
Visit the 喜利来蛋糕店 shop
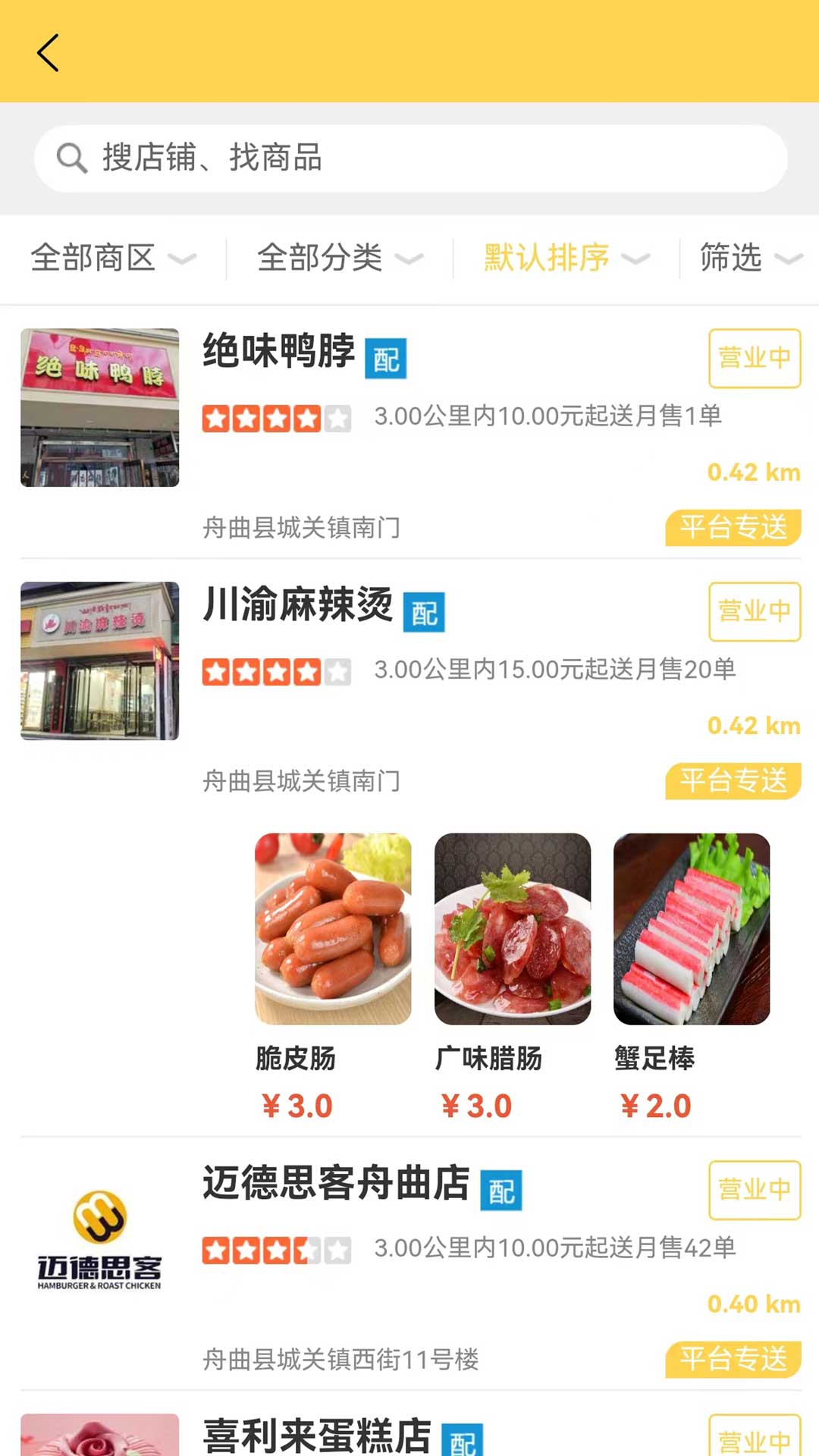pyautogui.click(x=317, y=1436)
